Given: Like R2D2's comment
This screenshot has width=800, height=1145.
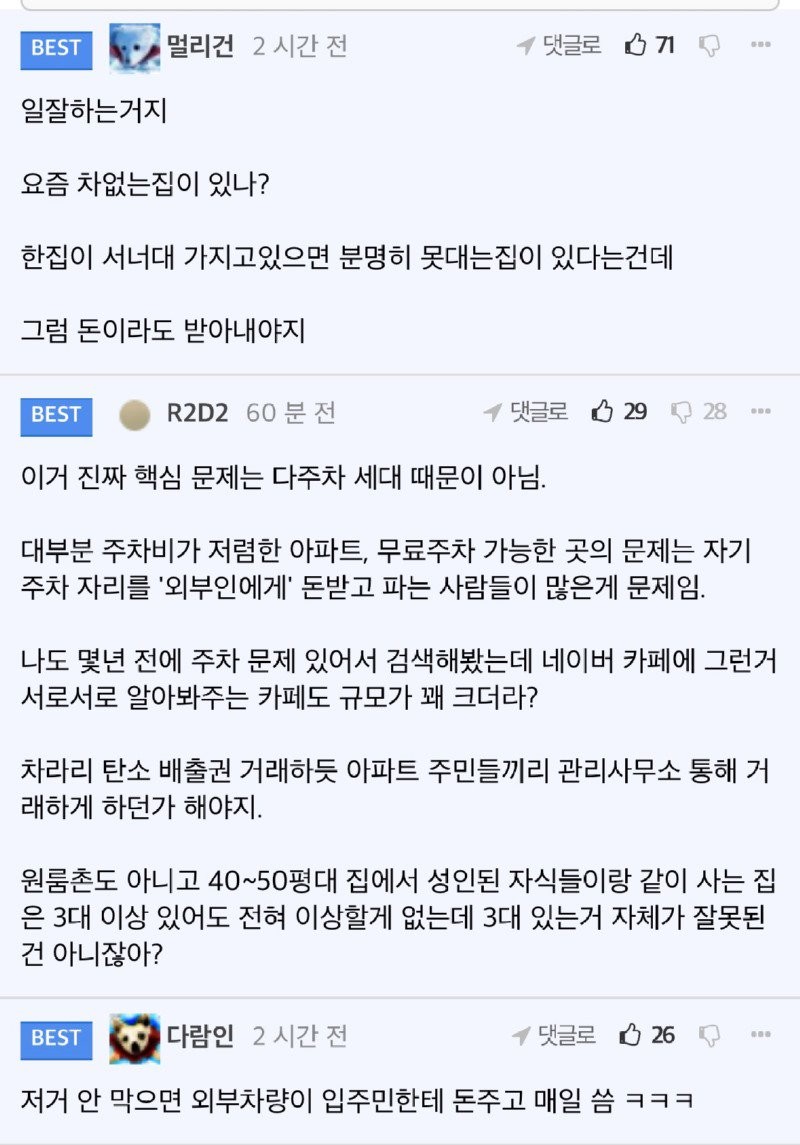Looking at the screenshot, I should coord(603,412).
